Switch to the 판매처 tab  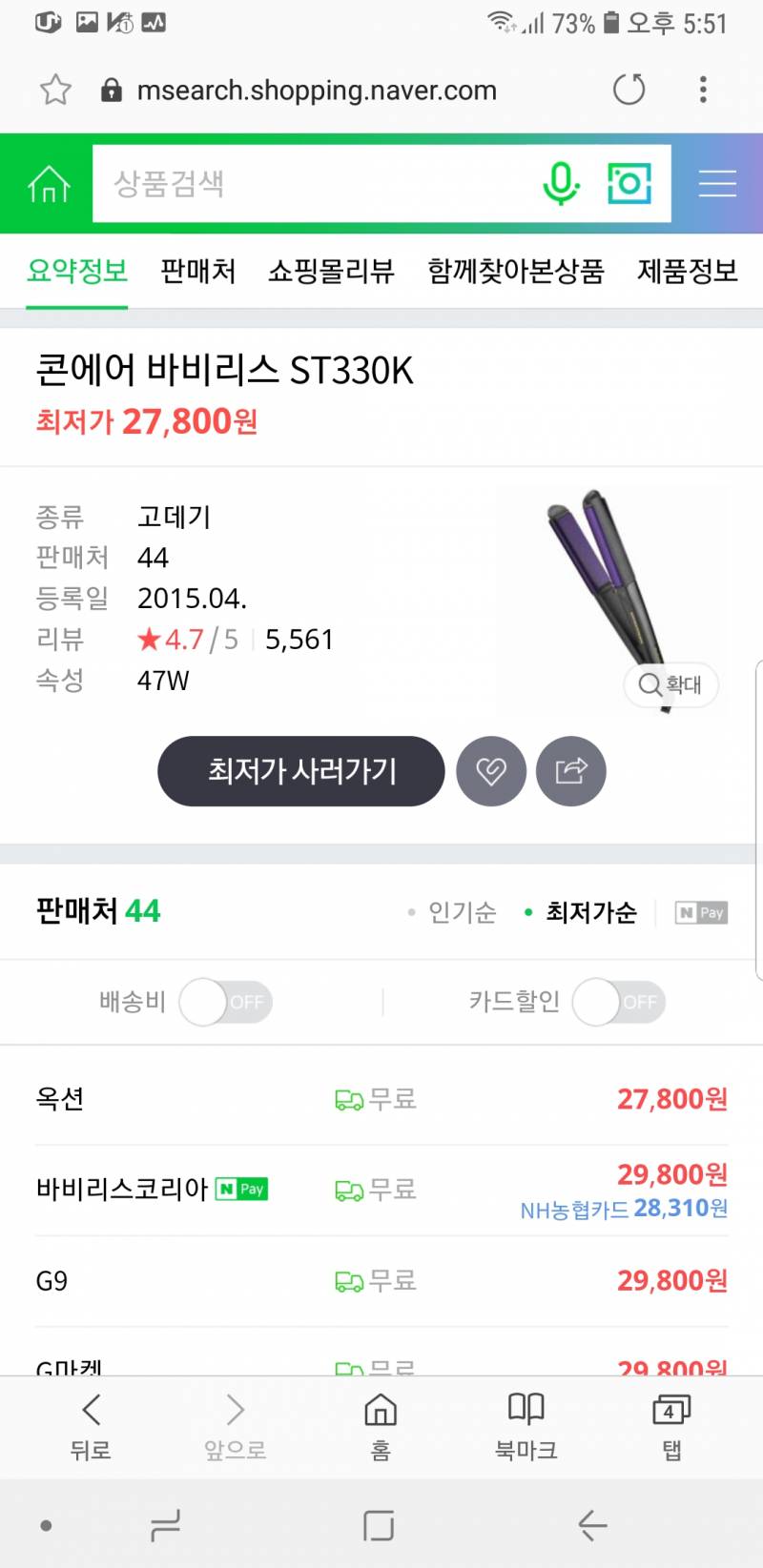click(x=197, y=273)
